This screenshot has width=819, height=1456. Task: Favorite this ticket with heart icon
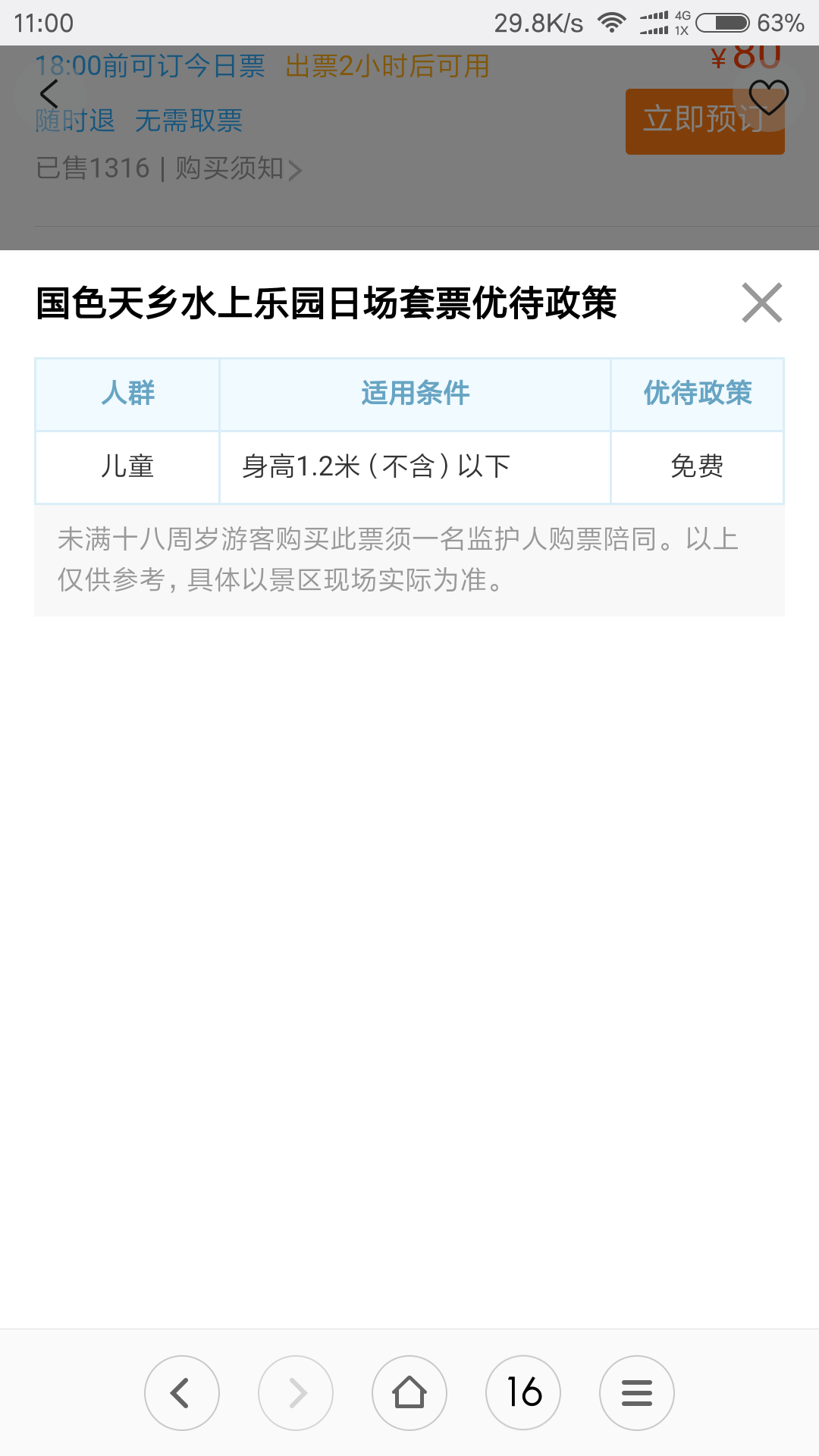coord(768,97)
